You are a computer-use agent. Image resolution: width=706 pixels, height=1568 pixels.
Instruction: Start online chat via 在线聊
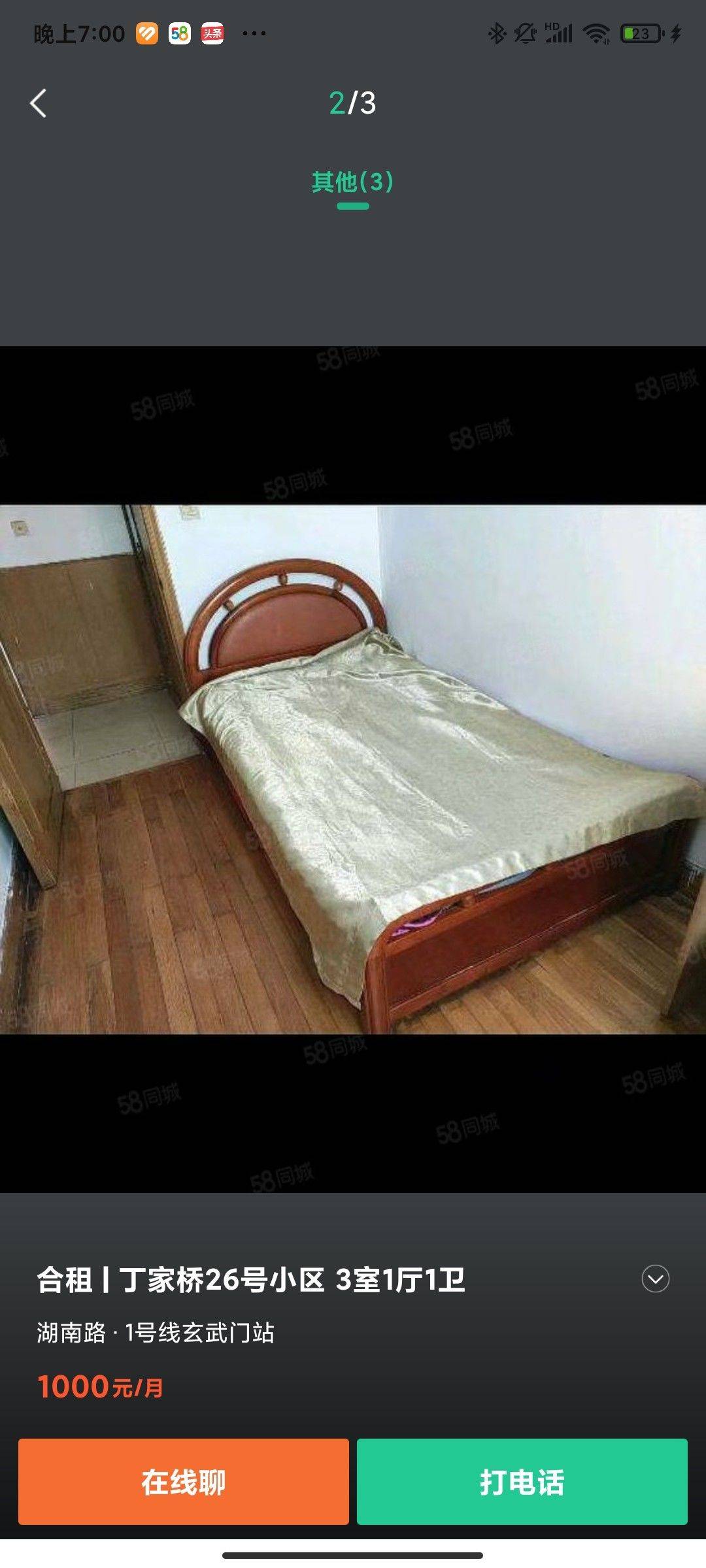point(184,1482)
